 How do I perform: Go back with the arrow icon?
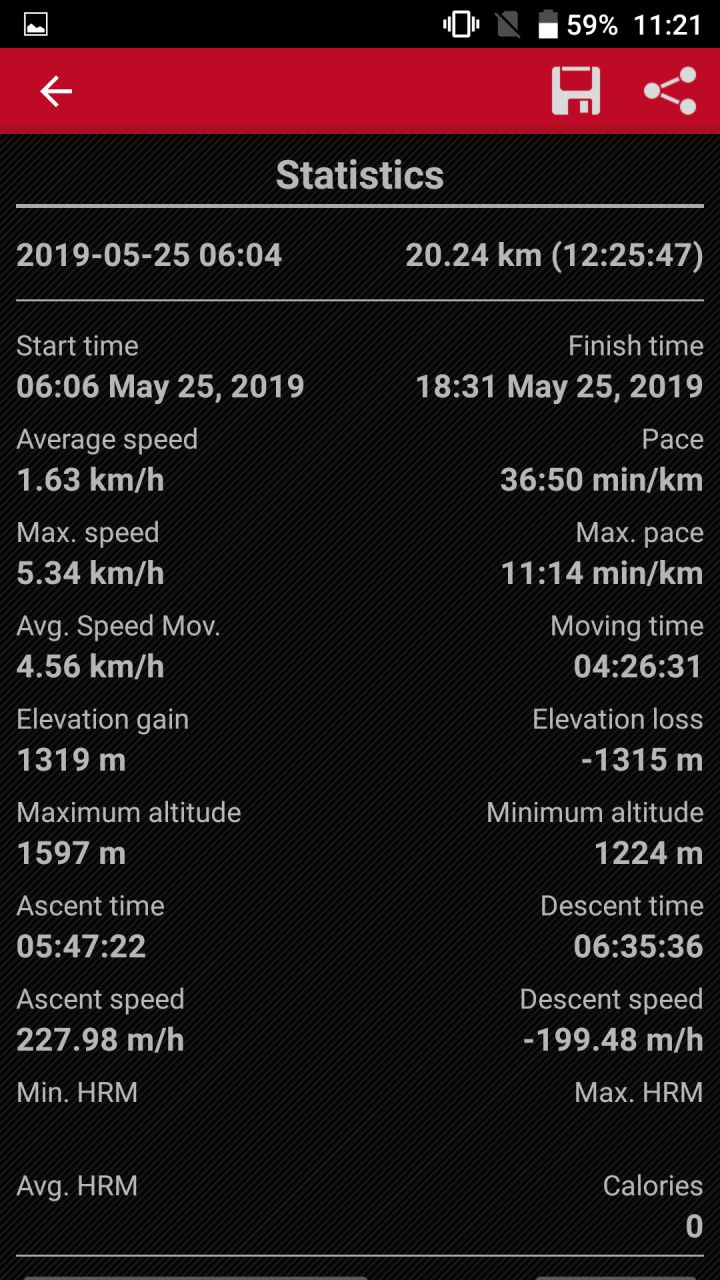click(56, 91)
